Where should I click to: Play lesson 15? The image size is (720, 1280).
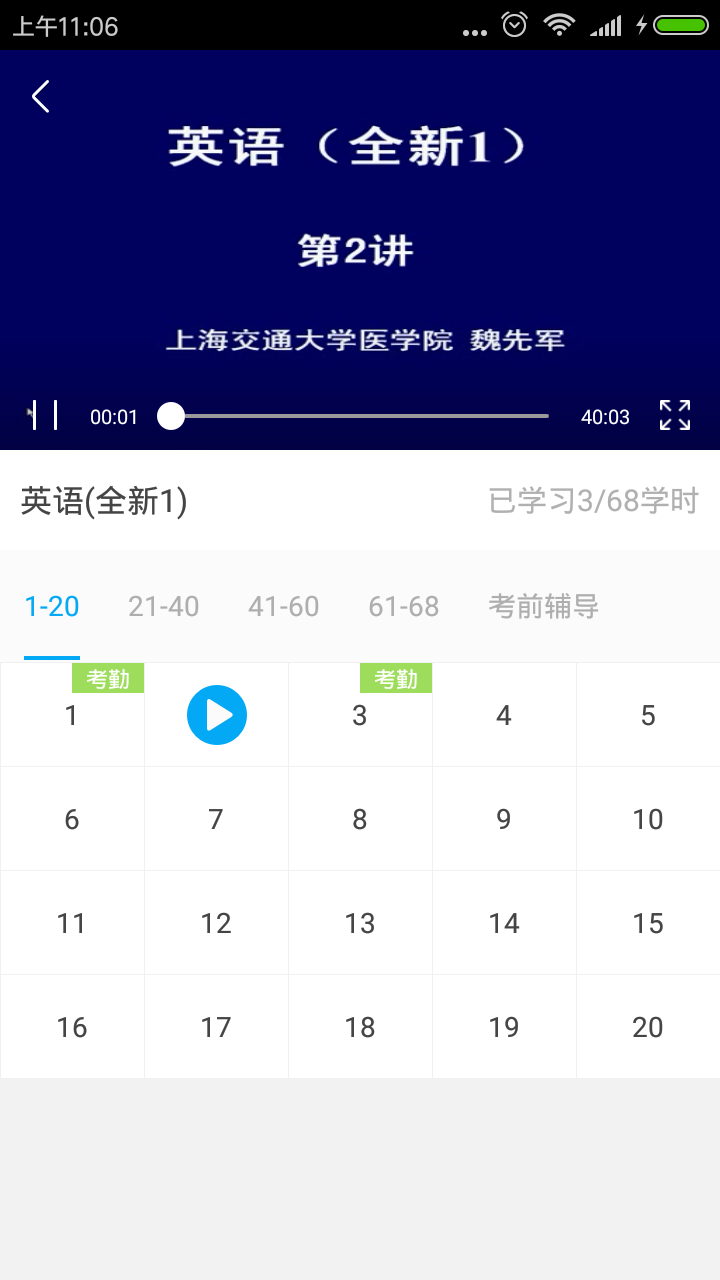648,924
